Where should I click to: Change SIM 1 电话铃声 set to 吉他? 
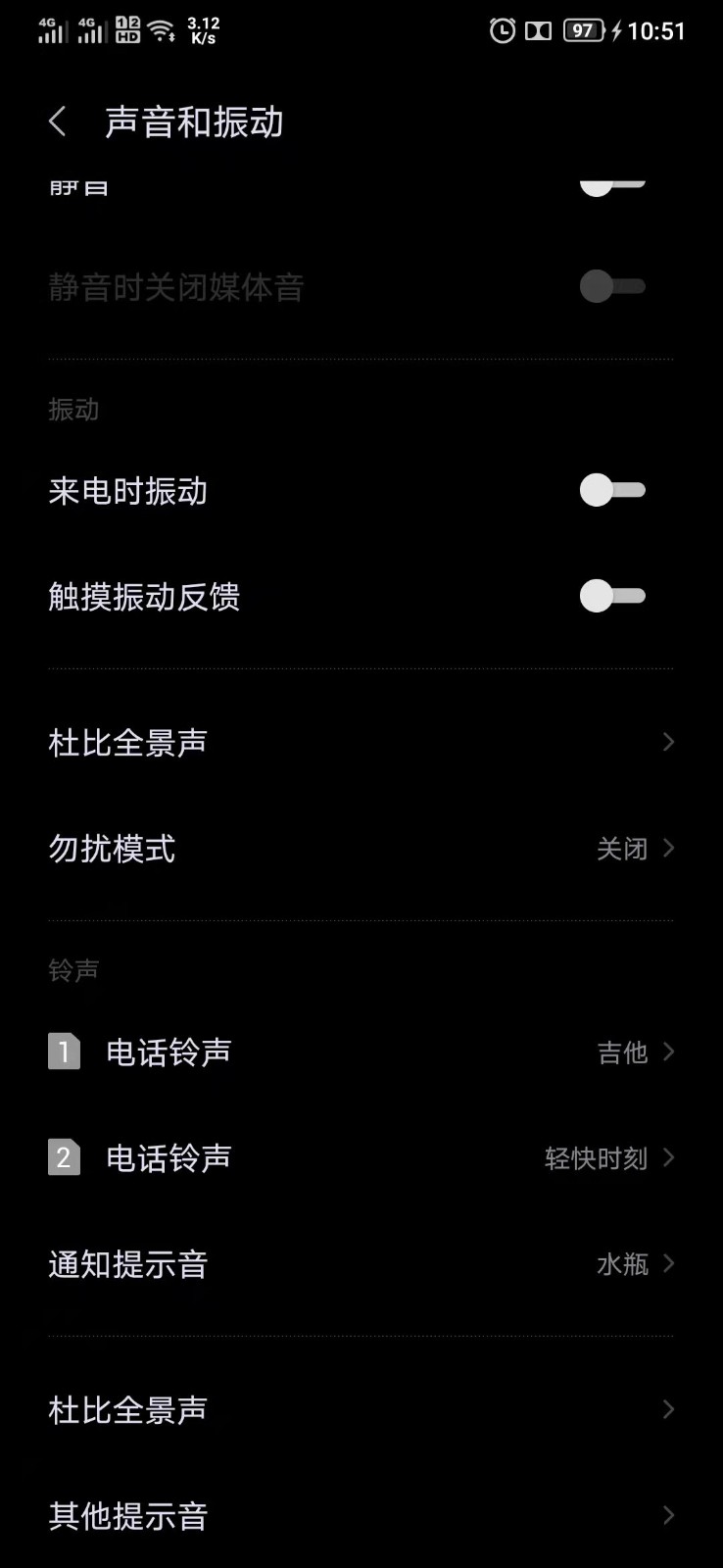[x=361, y=1053]
